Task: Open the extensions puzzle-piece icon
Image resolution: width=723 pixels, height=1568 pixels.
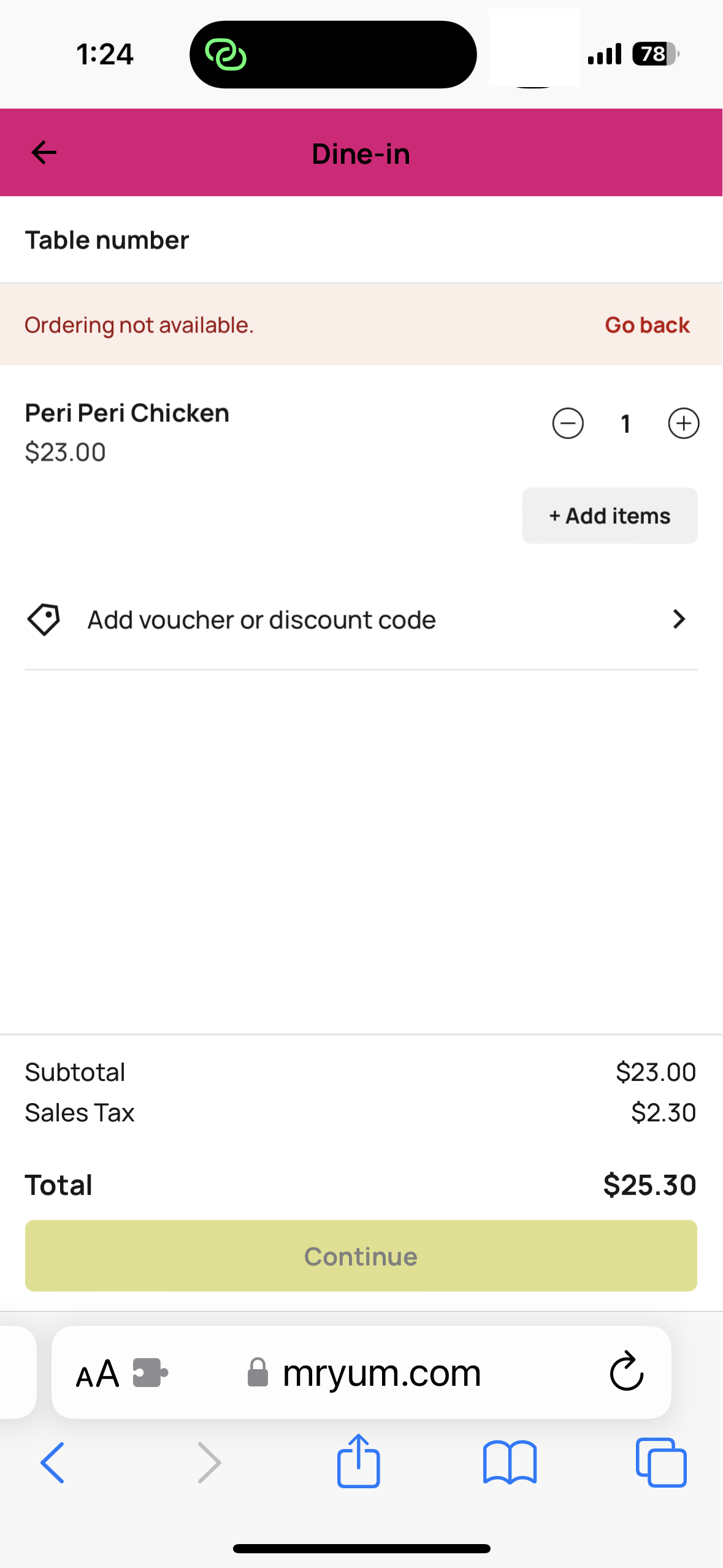Action: (149, 1372)
